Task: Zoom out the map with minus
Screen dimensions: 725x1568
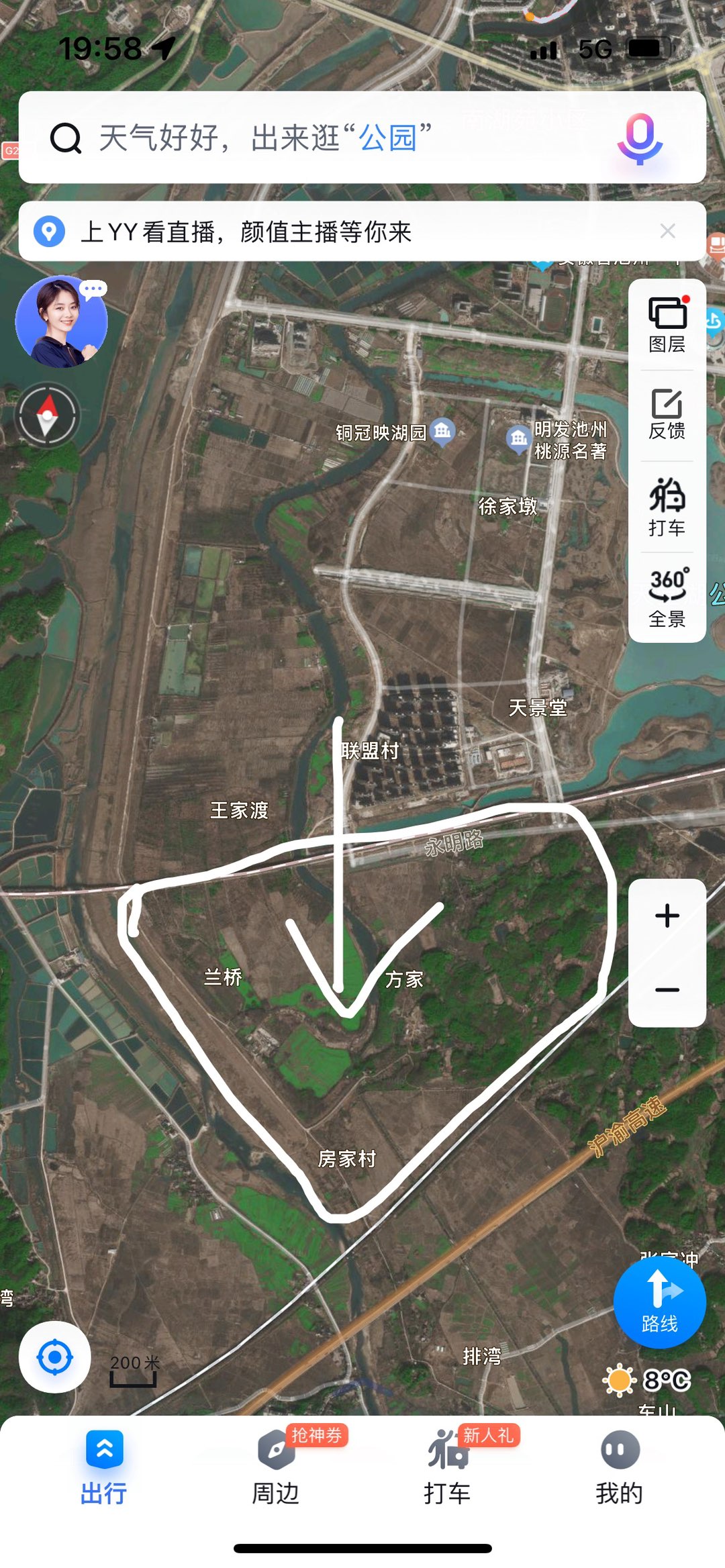Action: point(667,990)
